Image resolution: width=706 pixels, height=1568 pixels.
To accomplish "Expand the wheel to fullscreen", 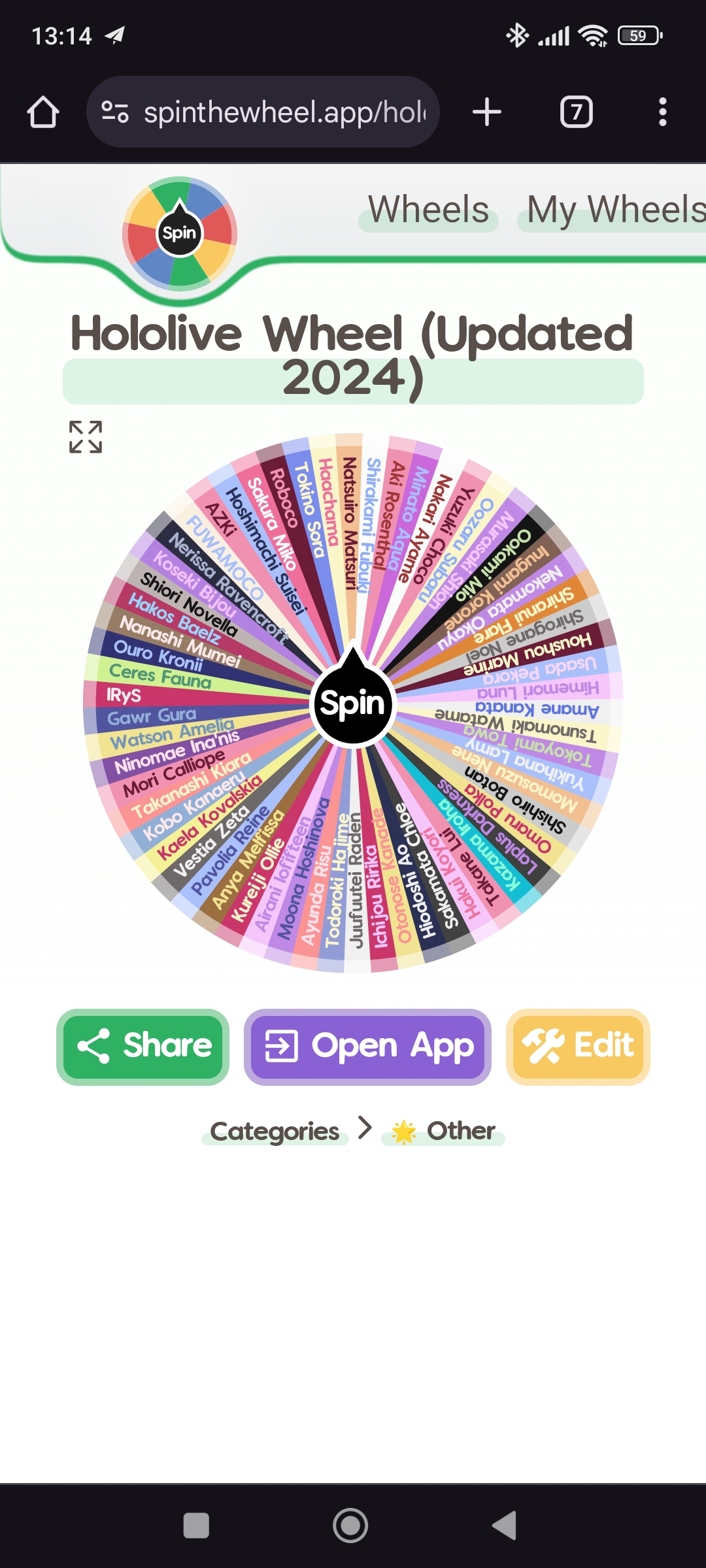I will point(86,437).
